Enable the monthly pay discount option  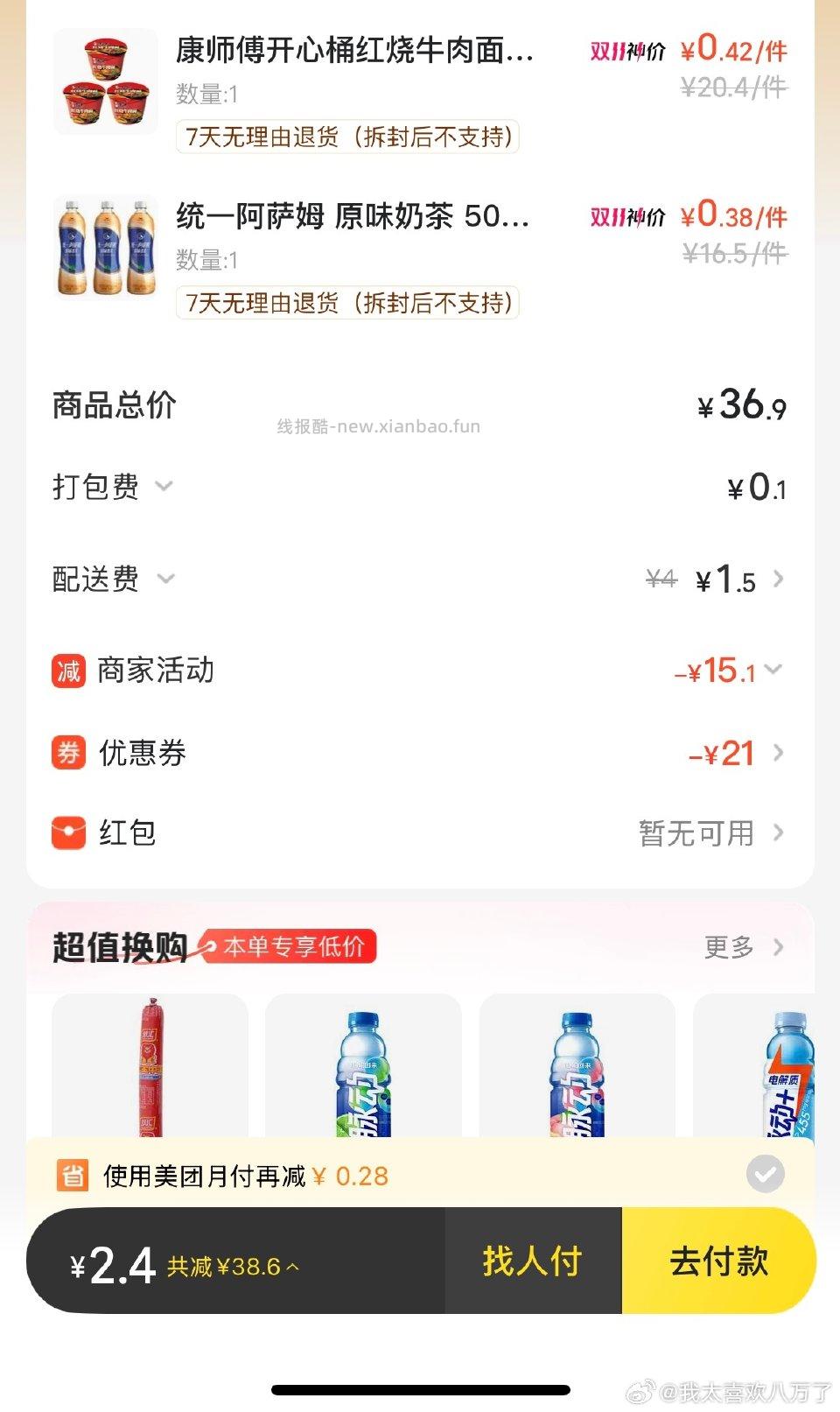tap(767, 1174)
